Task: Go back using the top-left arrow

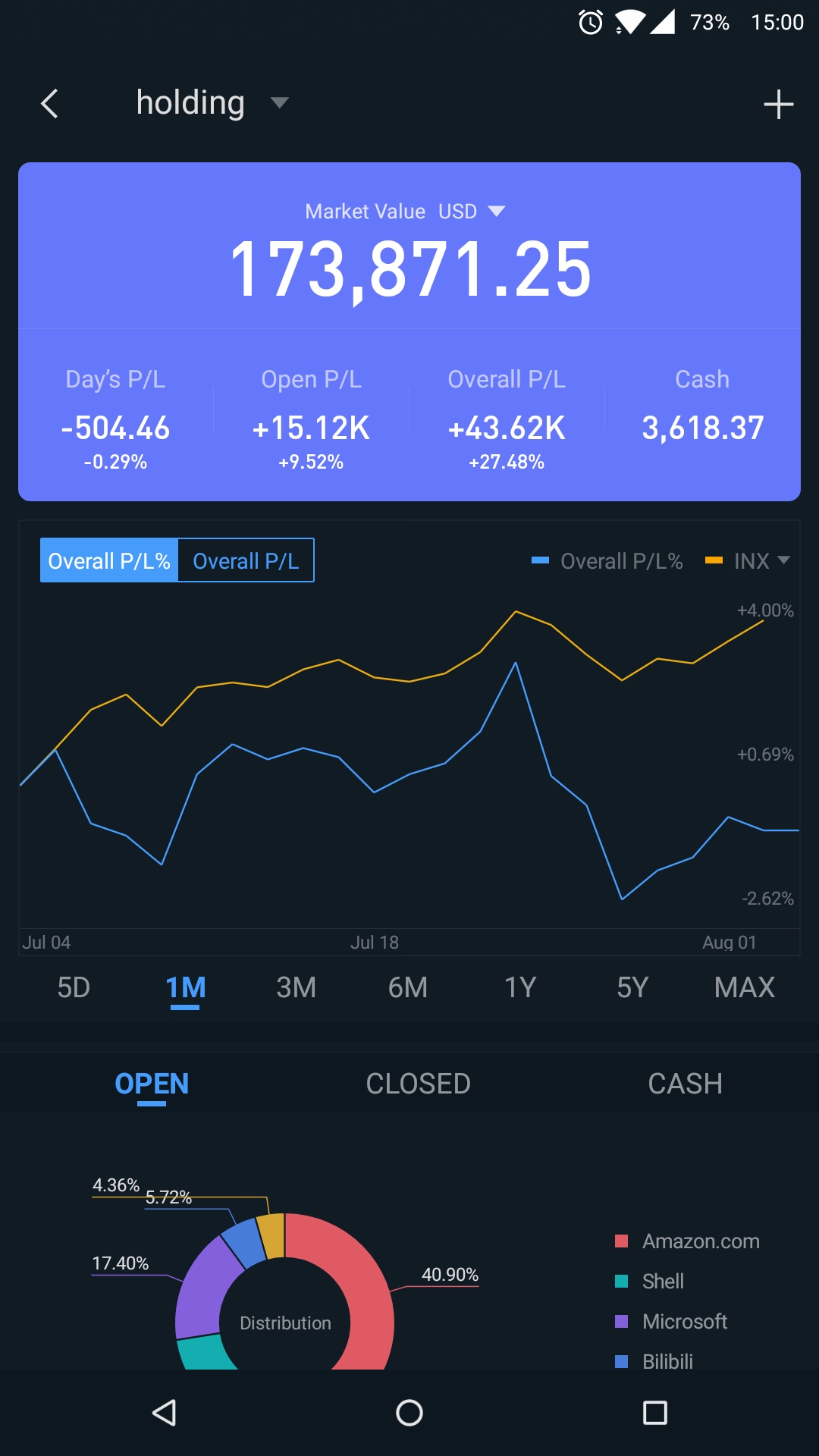Action: (50, 104)
